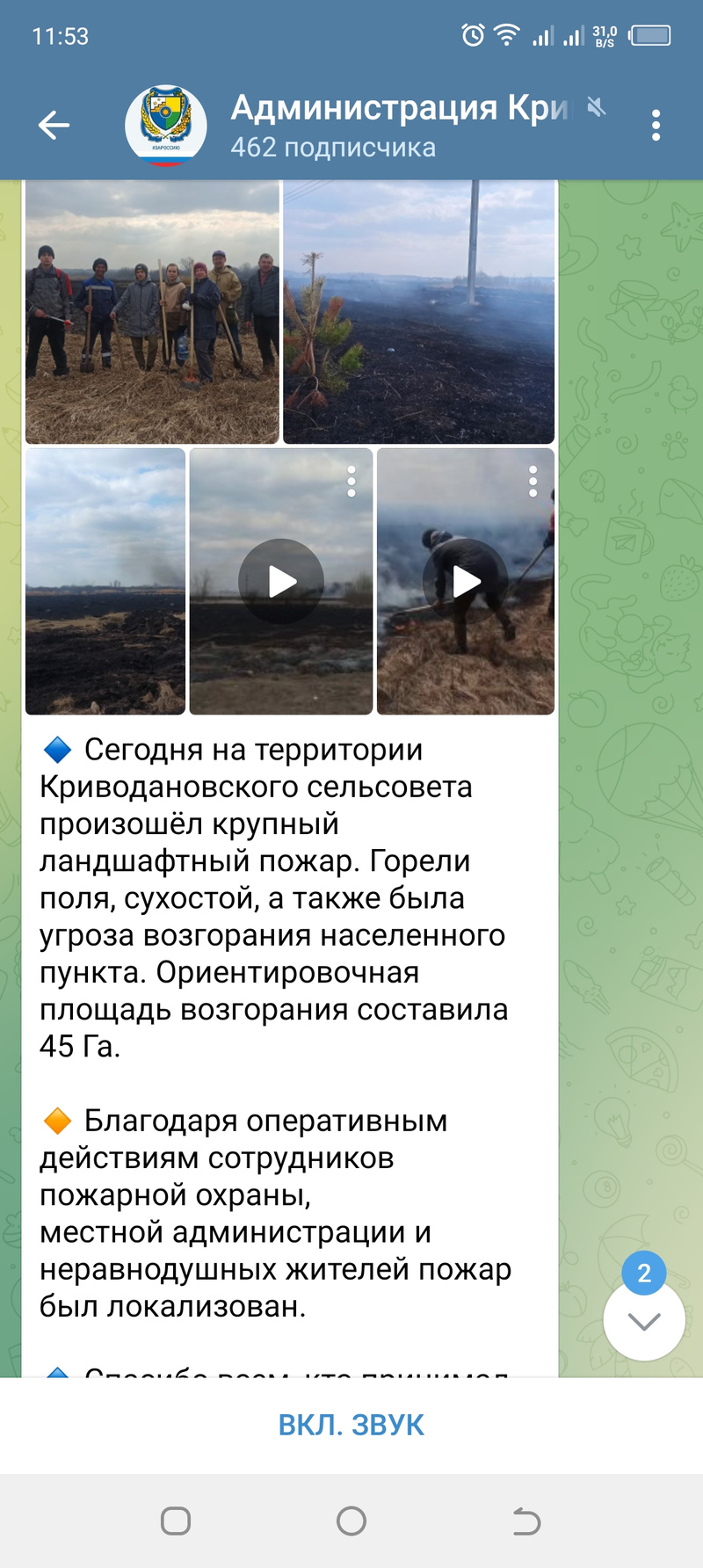
Task: Open the photo with the small pine tree
Action: coord(418,312)
